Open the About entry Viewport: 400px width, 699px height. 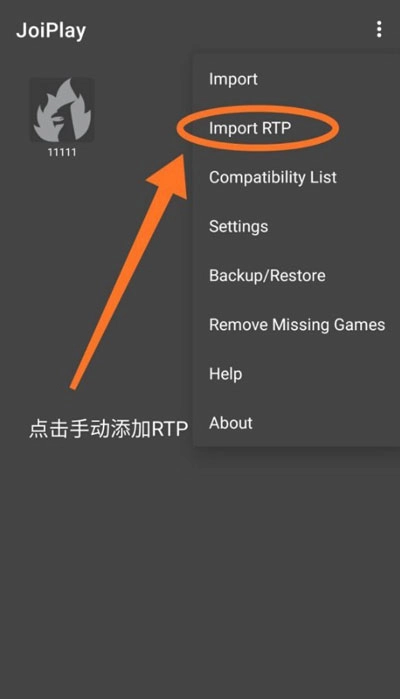click(297, 423)
